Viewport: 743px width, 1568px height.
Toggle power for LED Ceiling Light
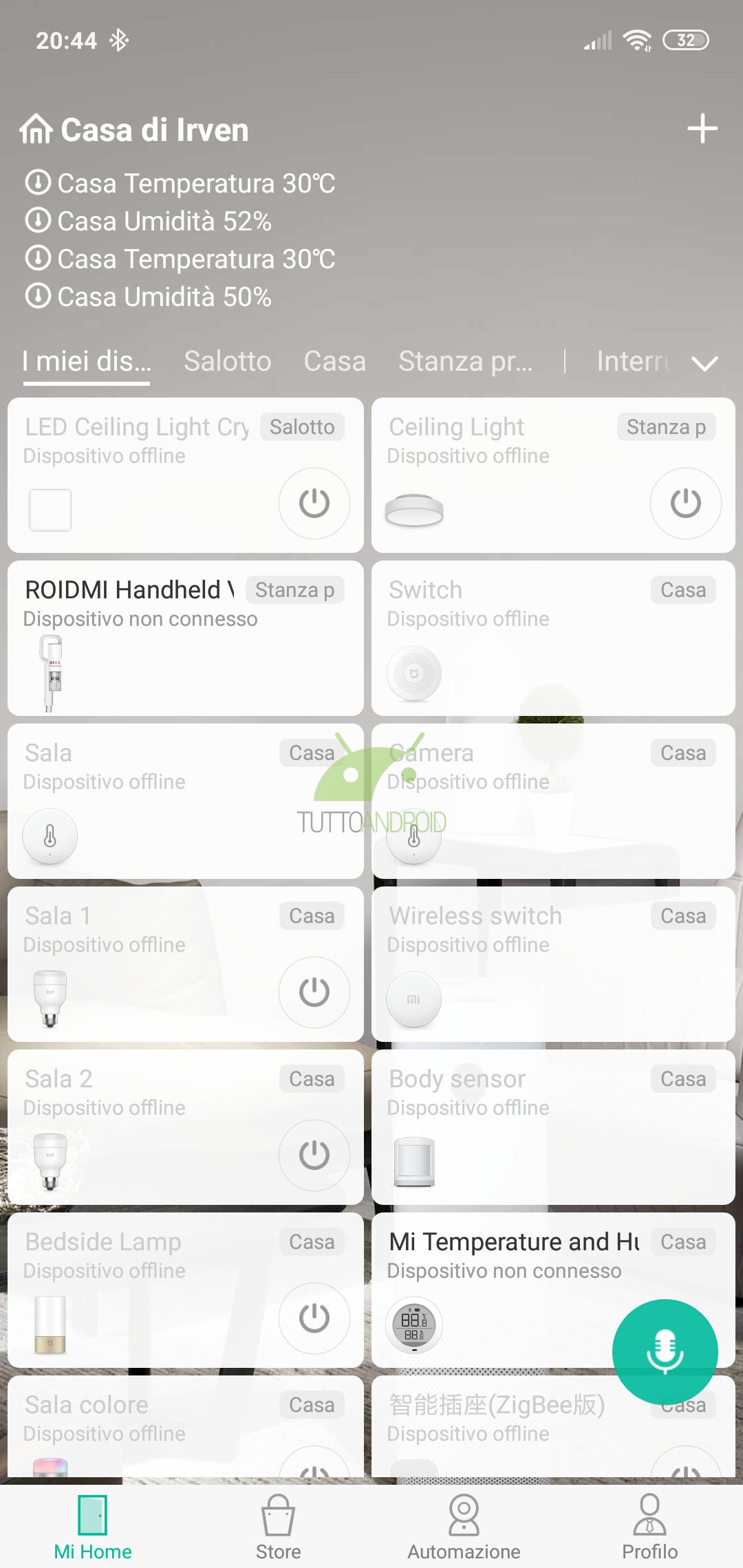(x=314, y=503)
